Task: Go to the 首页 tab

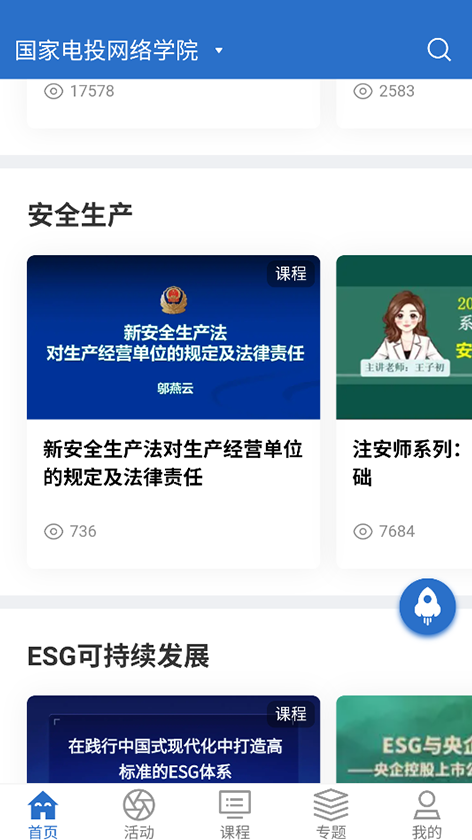Action: point(43,813)
